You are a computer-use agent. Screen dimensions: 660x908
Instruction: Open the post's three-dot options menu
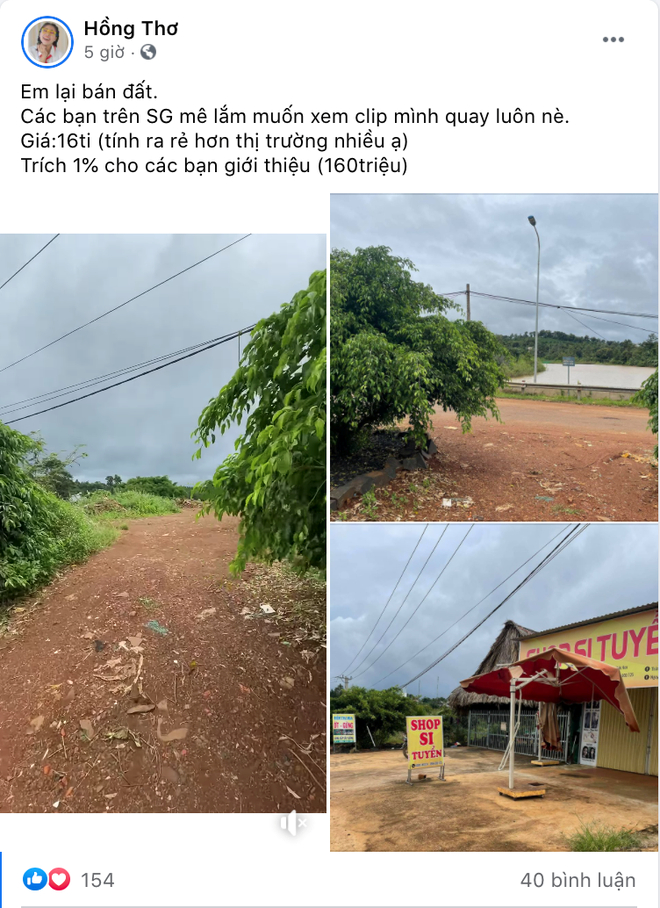coord(613,39)
